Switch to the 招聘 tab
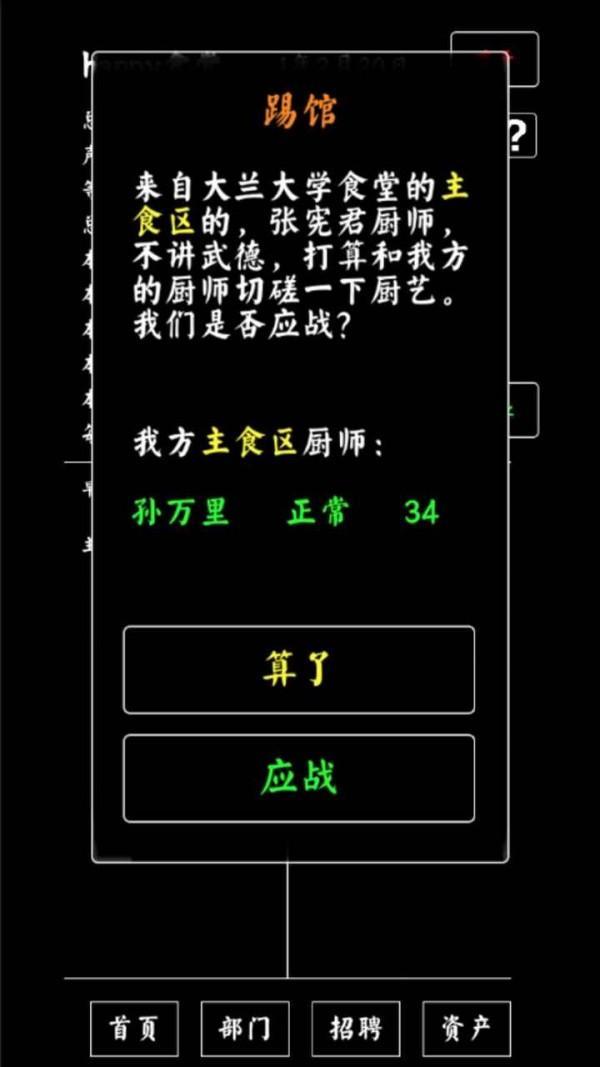This screenshot has height=1067, width=600. pyautogui.click(x=356, y=1028)
